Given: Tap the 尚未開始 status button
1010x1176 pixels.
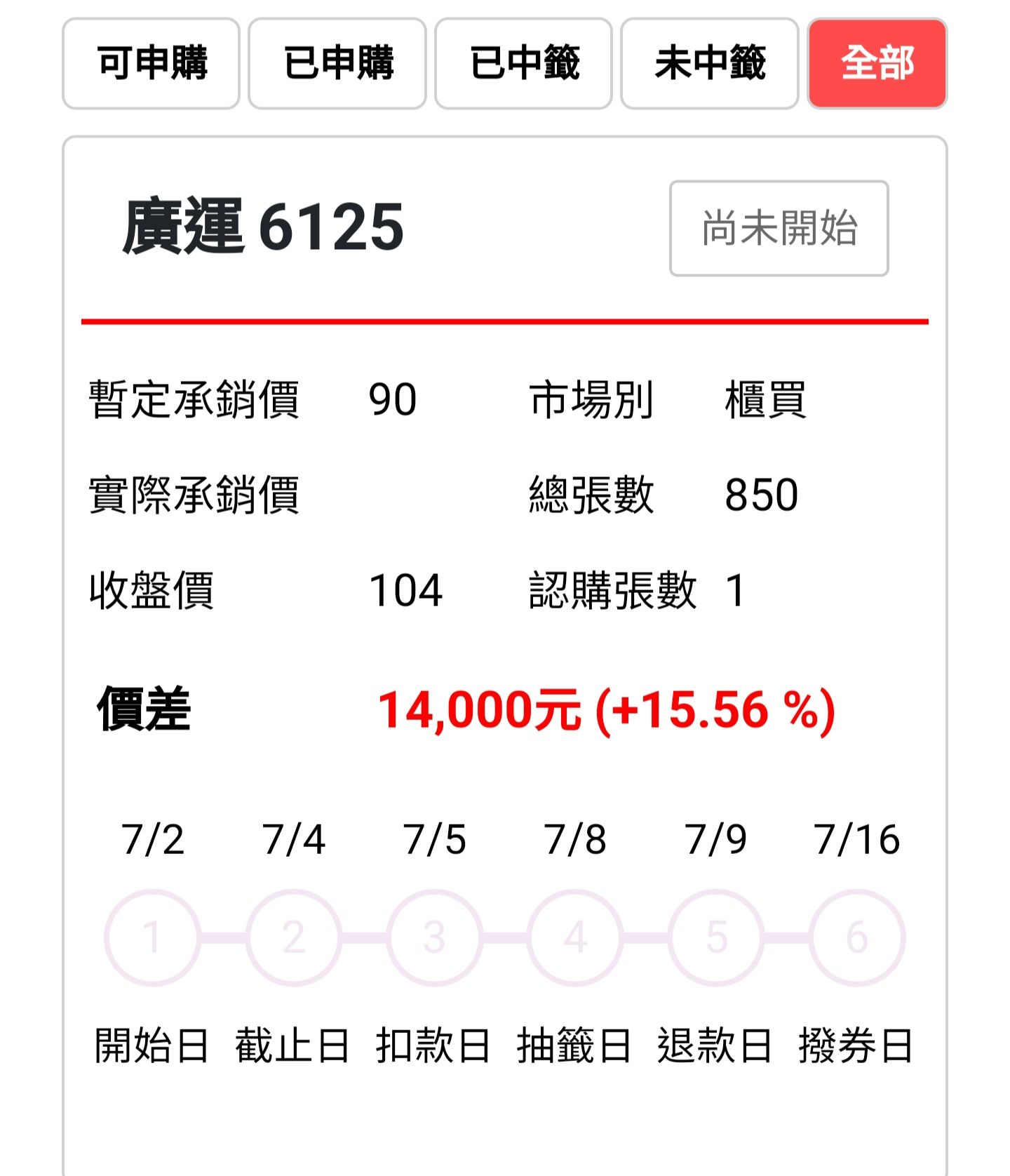Looking at the screenshot, I should (779, 228).
